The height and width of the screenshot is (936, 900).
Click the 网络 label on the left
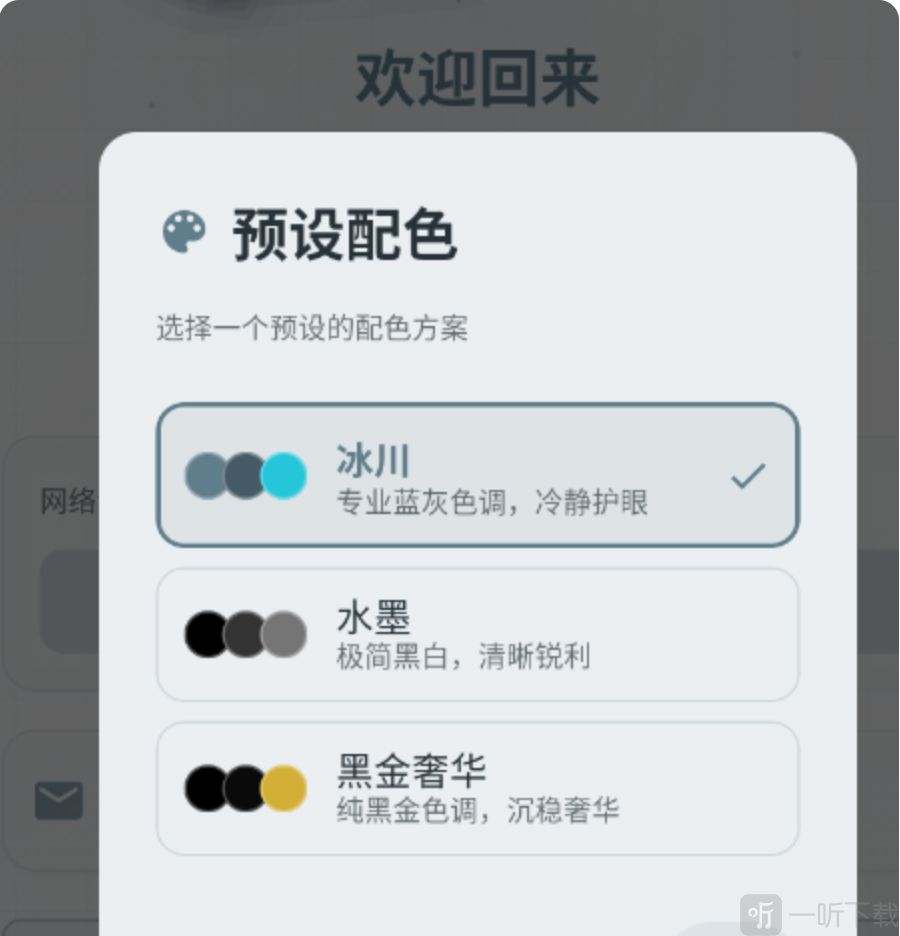click(68, 500)
